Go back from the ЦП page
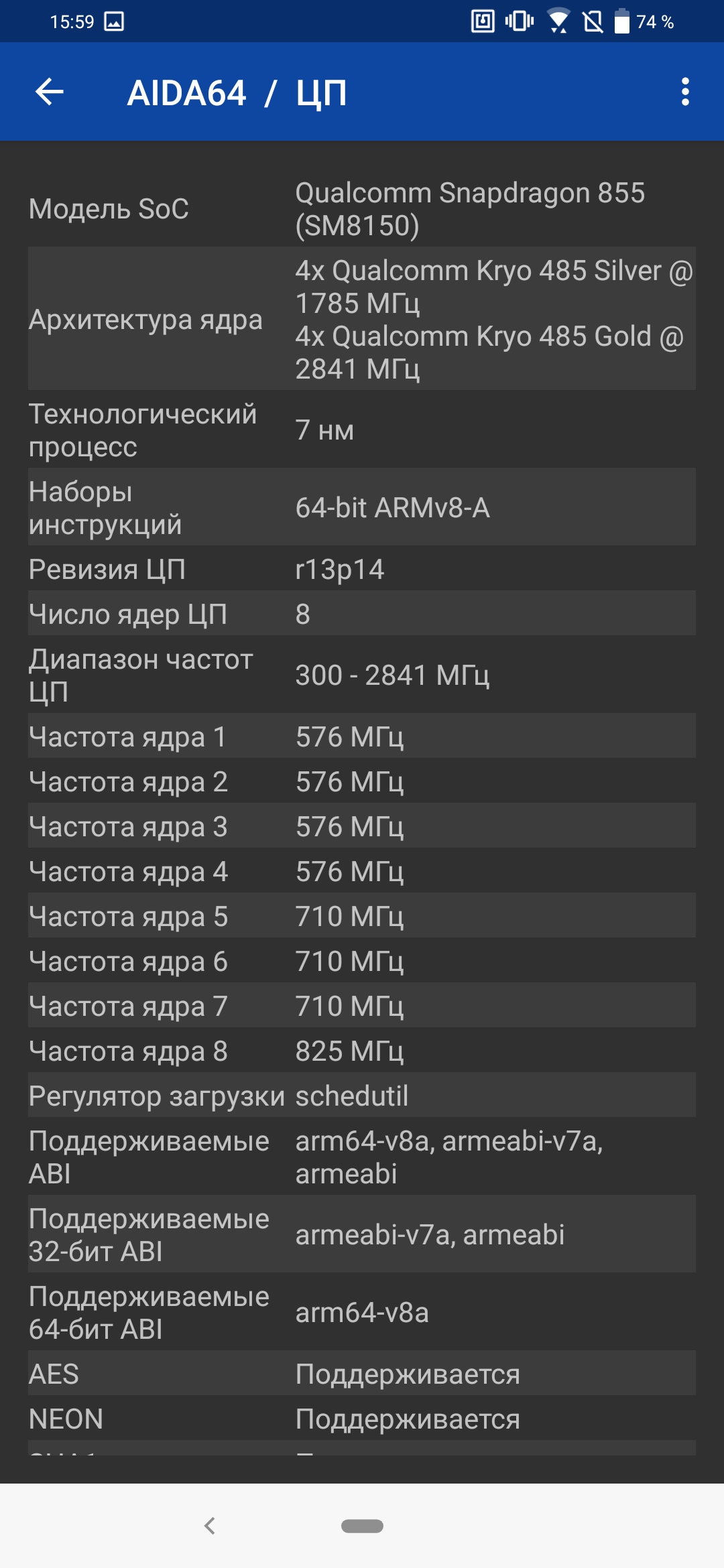This screenshot has height=1568, width=724. (50, 92)
